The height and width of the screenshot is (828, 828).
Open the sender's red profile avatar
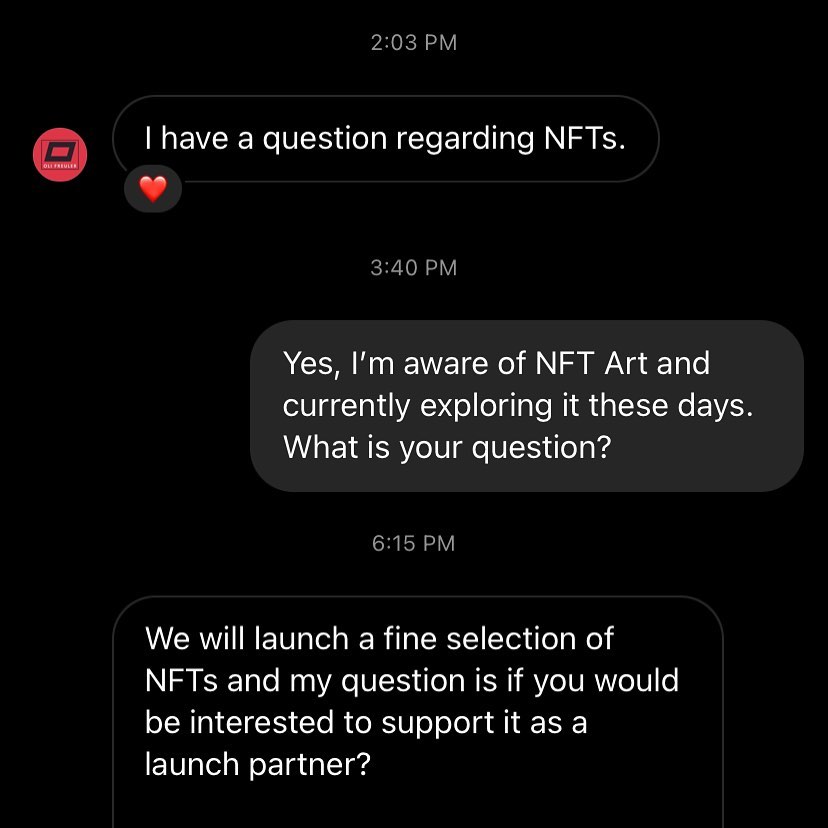(x=60, y=154)
